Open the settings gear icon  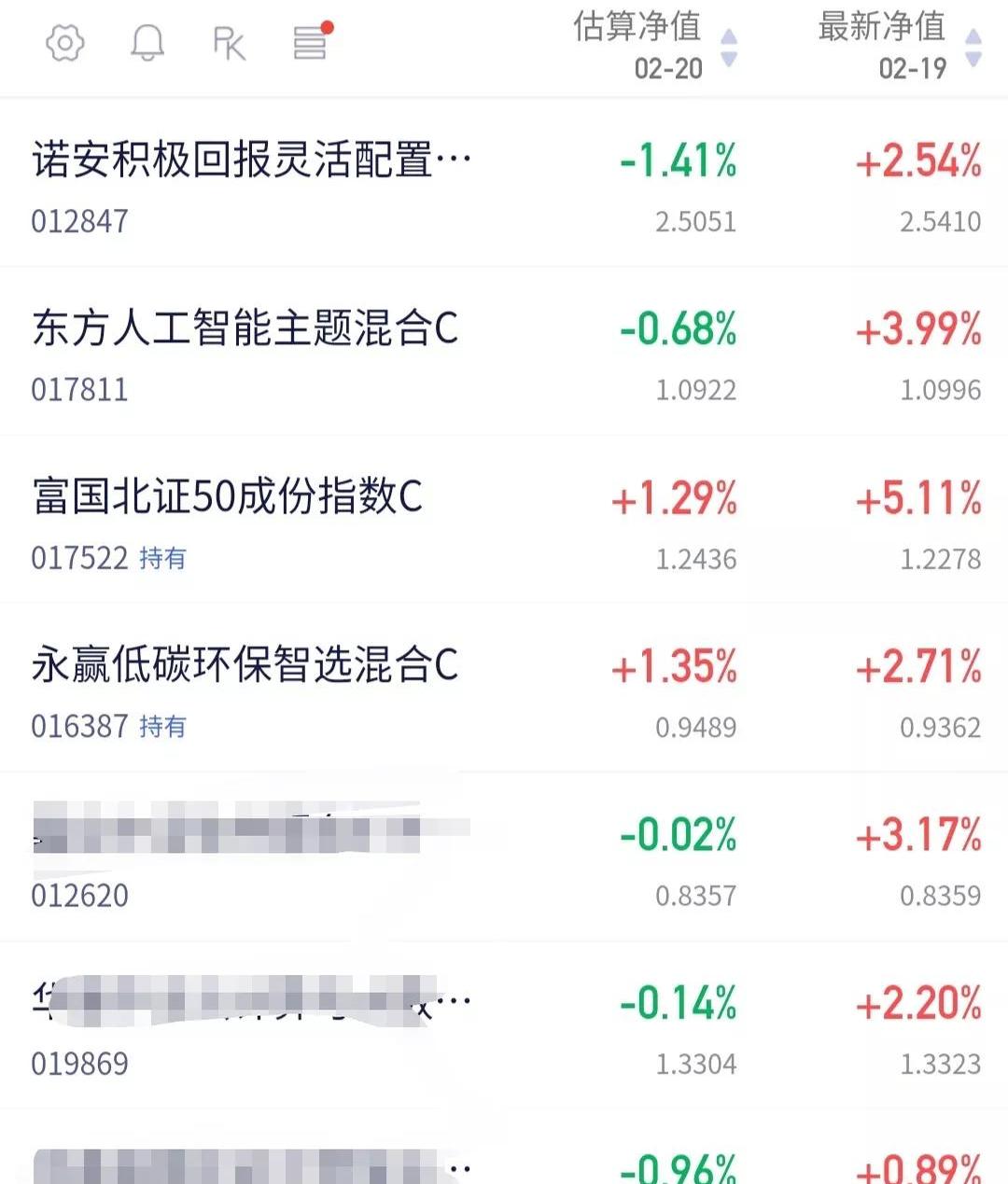tap(63, 42)
